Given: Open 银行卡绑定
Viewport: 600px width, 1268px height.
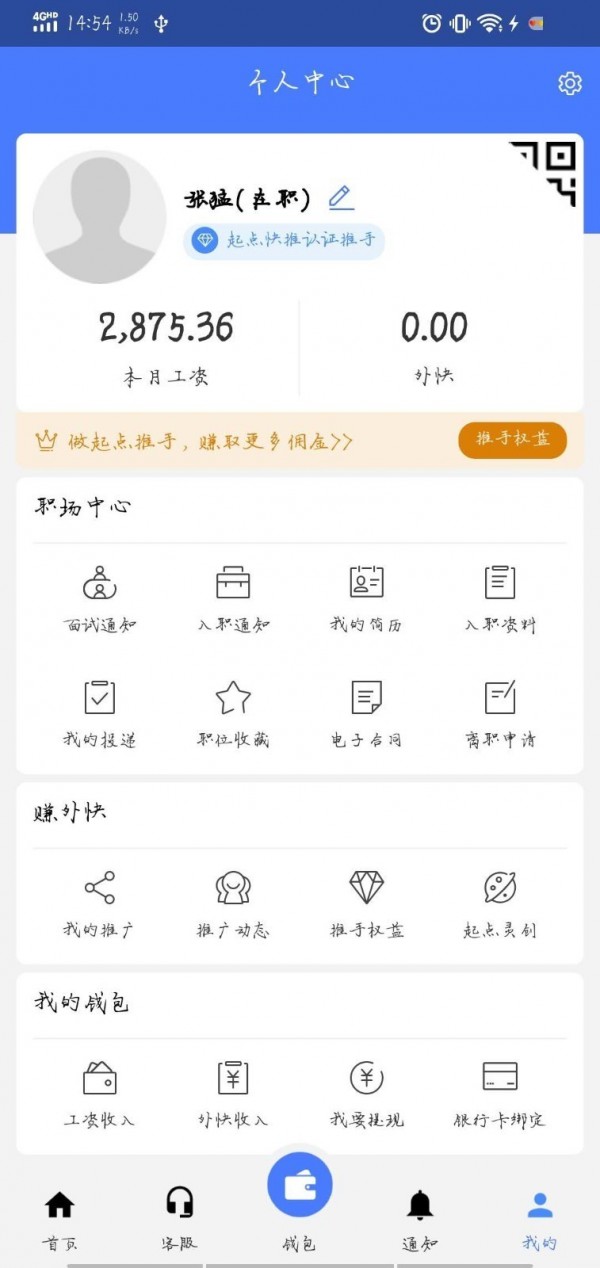Looking at the screenshot, I should point(500,1093).
